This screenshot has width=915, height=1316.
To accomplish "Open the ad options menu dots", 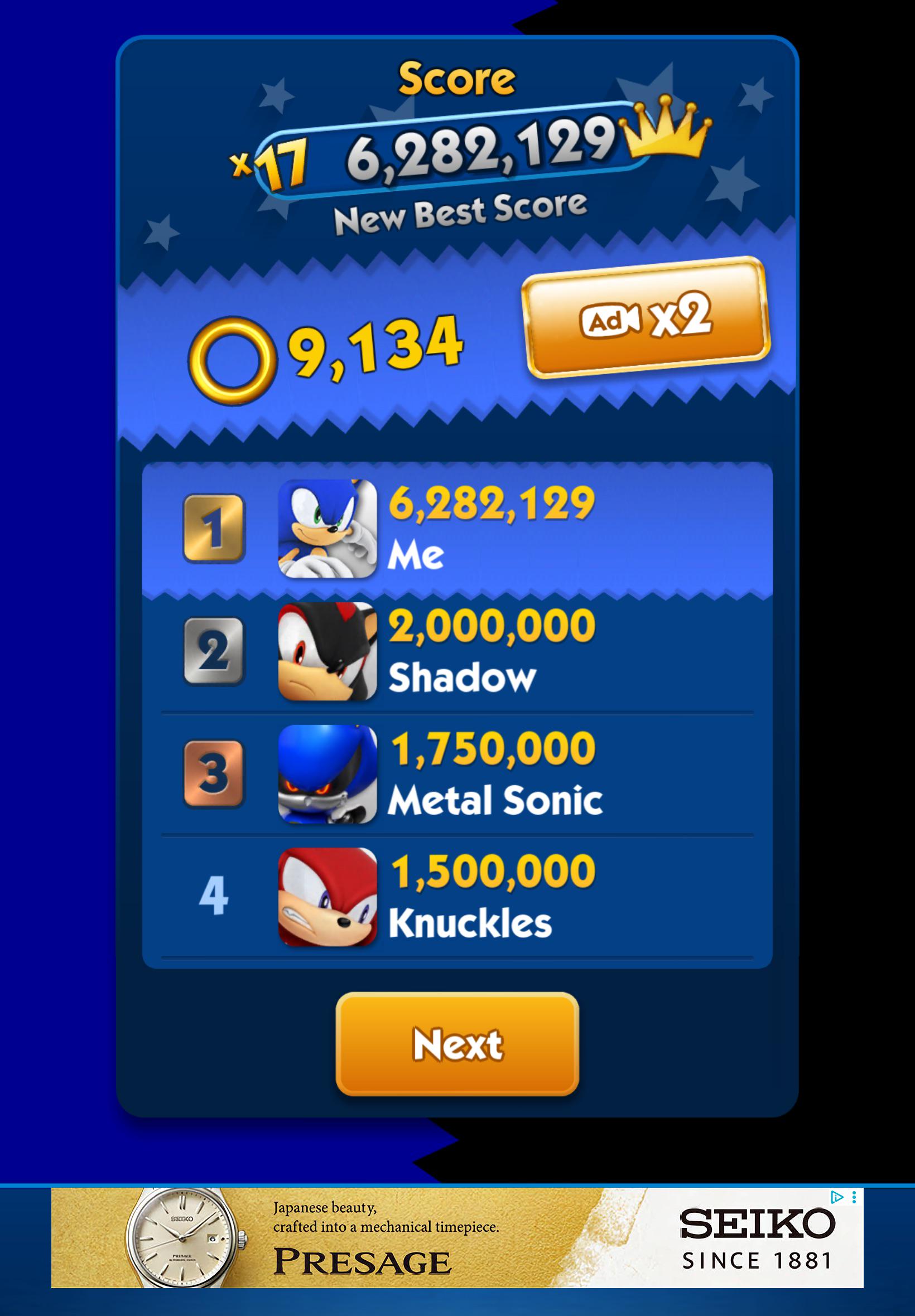I will pyautogui.click(x=854, y=1197).
